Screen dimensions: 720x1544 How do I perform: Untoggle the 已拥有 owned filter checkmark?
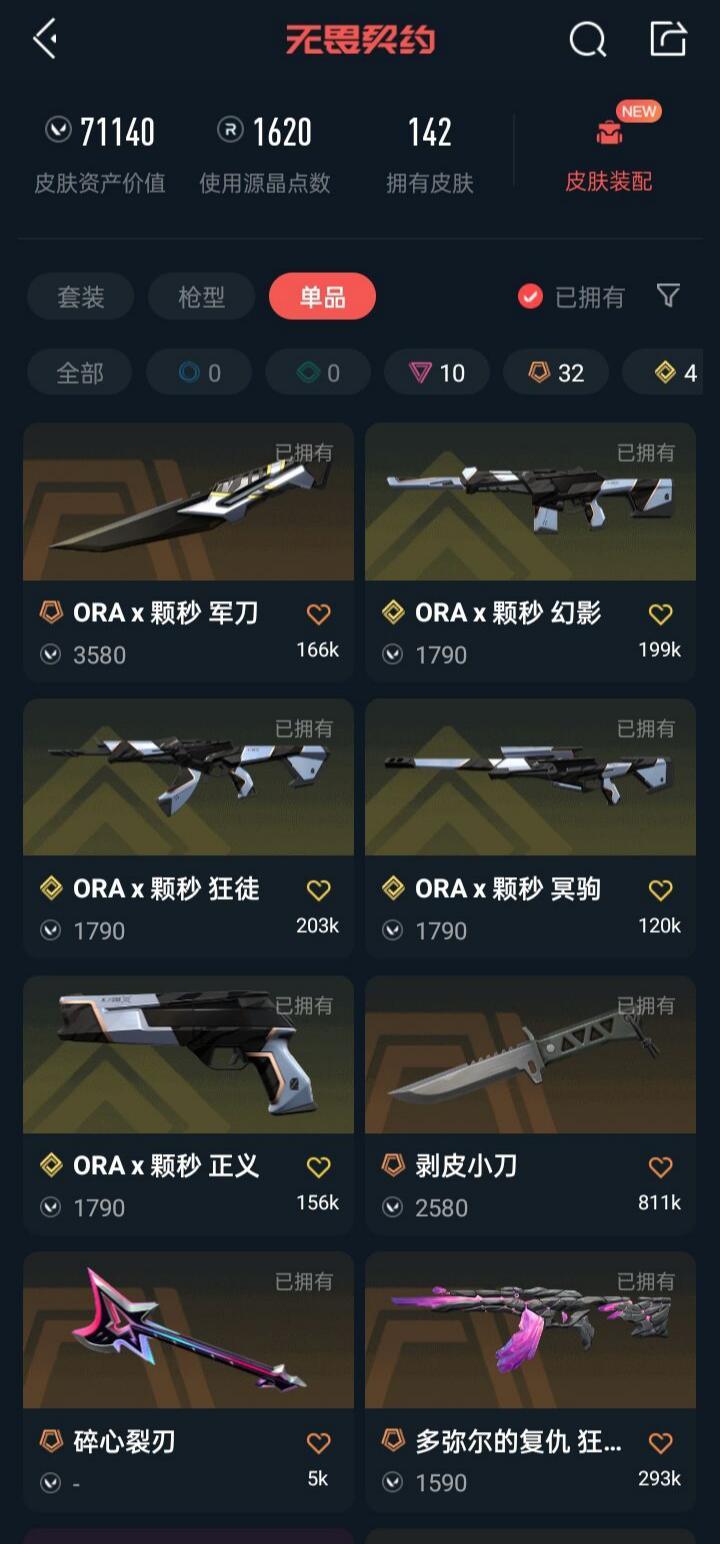(528, 297)
